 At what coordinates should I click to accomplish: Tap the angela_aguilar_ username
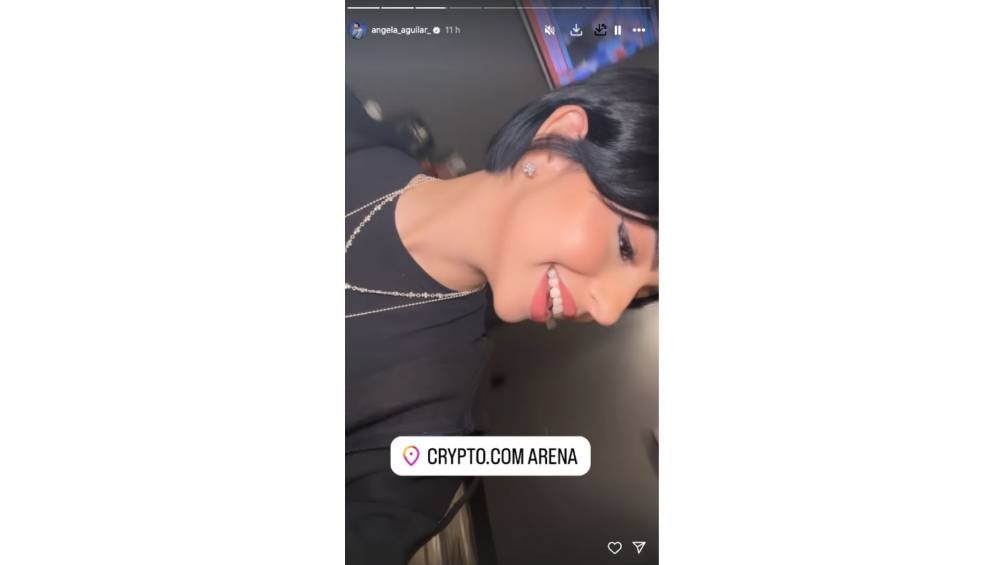[400, 30]
